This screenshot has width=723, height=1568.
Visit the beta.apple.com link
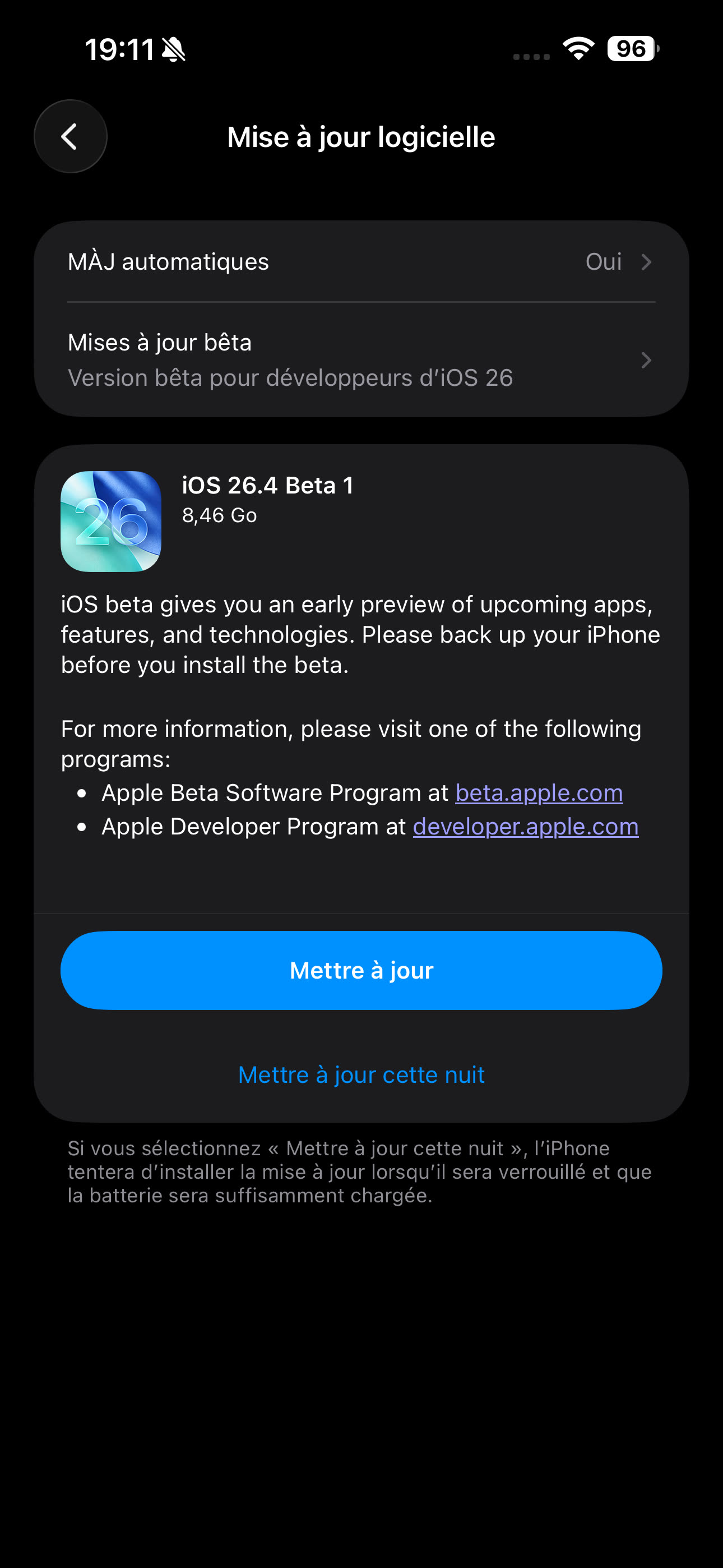pyautogui.click(x=539, y=792)
